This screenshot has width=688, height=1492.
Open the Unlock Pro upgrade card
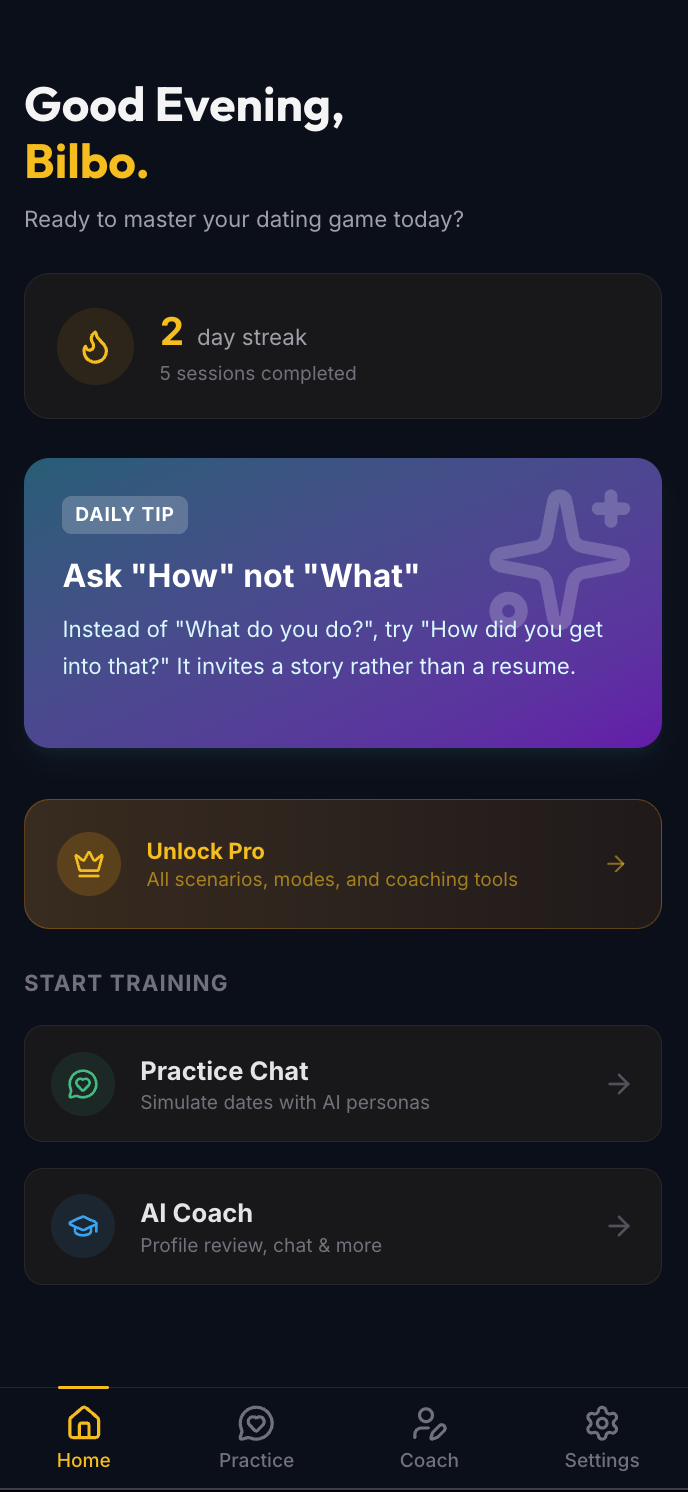pos(342,864)
